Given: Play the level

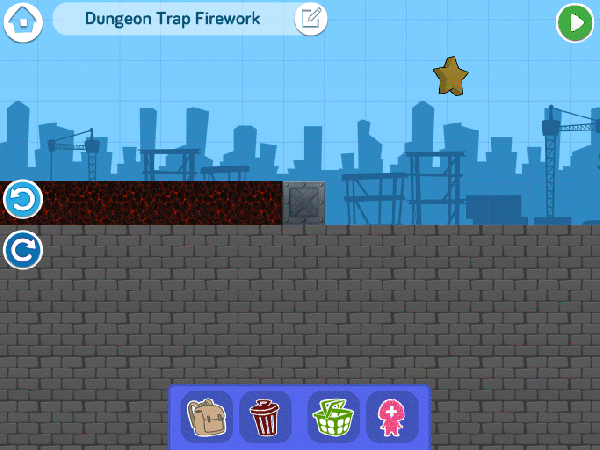Looking at the screenshot, I should 574,22.
